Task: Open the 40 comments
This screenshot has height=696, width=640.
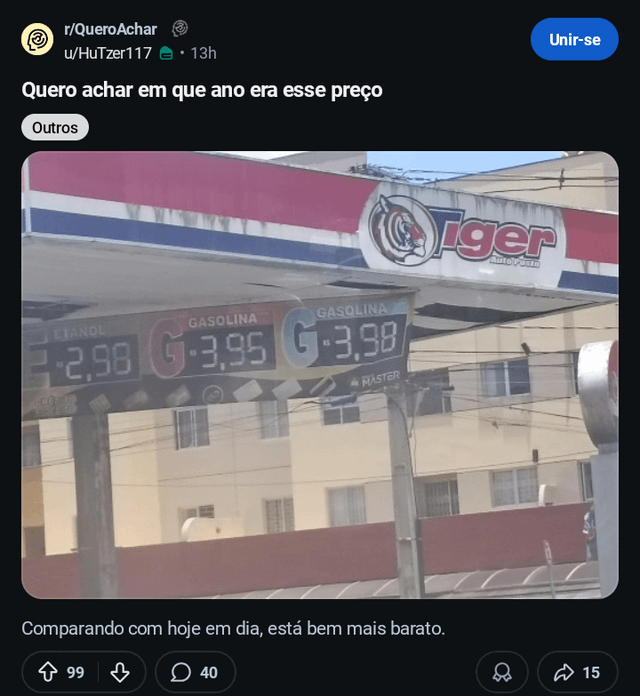Action: 195,672
